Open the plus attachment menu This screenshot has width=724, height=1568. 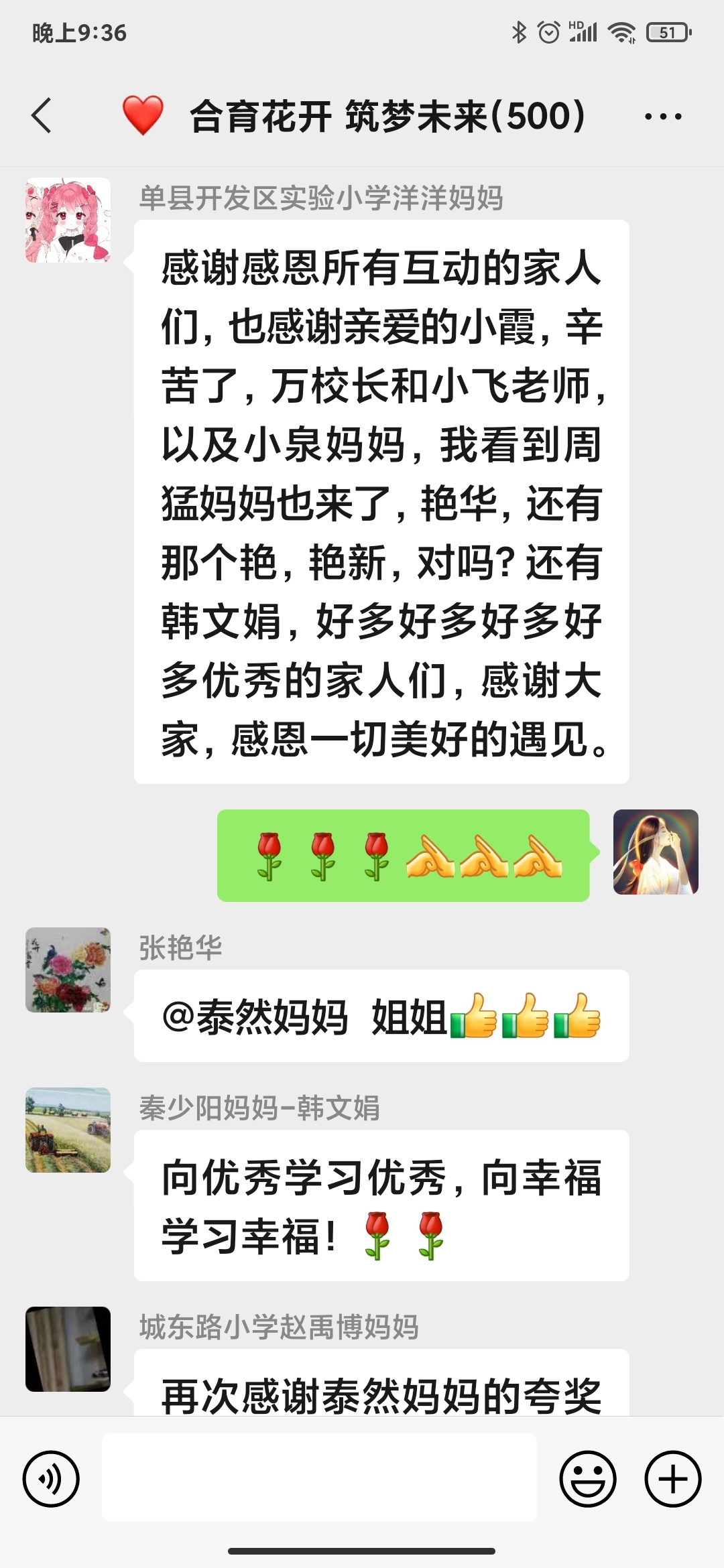672,1478
